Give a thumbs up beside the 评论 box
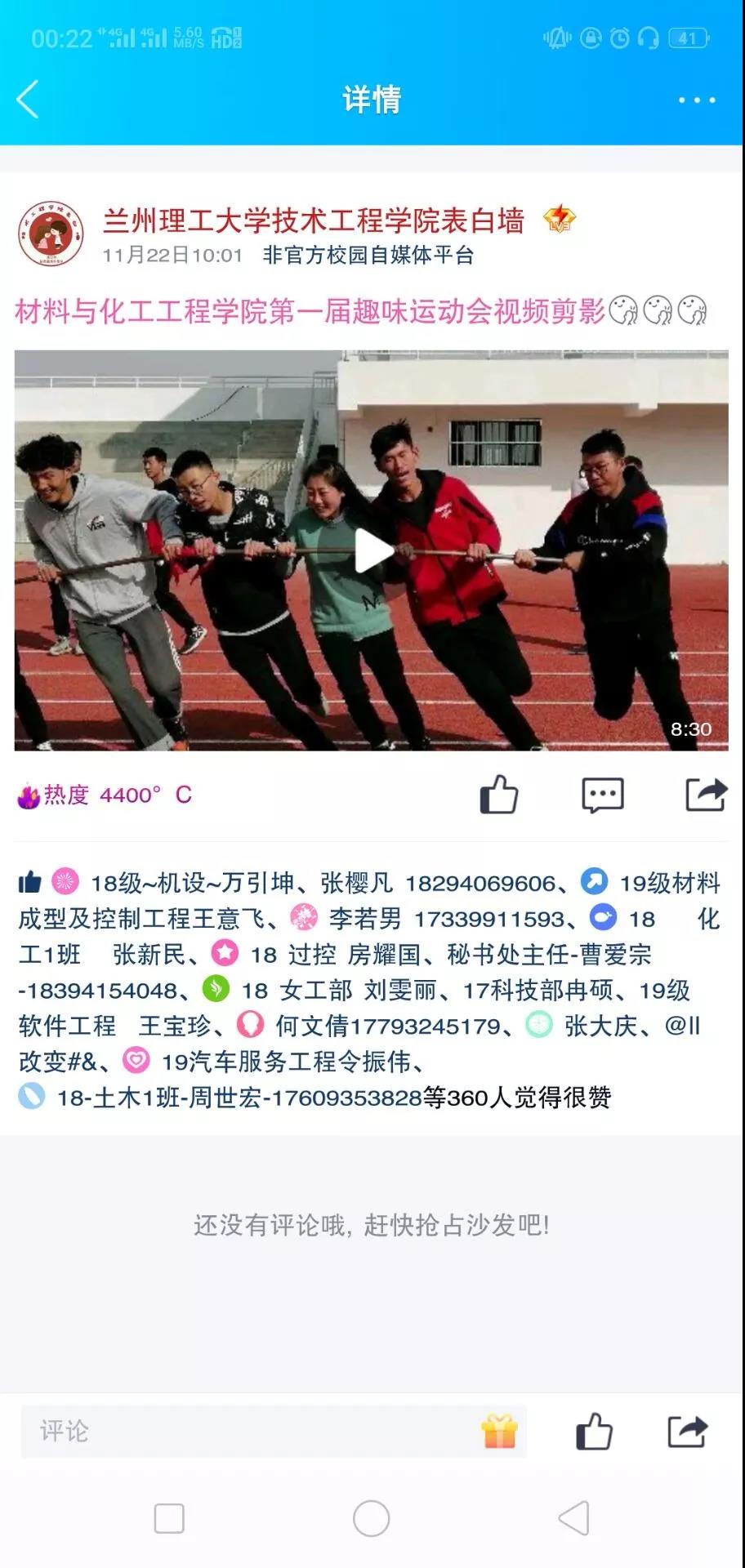This screenshot has width=745, height=1568. tap(594, 1432)
